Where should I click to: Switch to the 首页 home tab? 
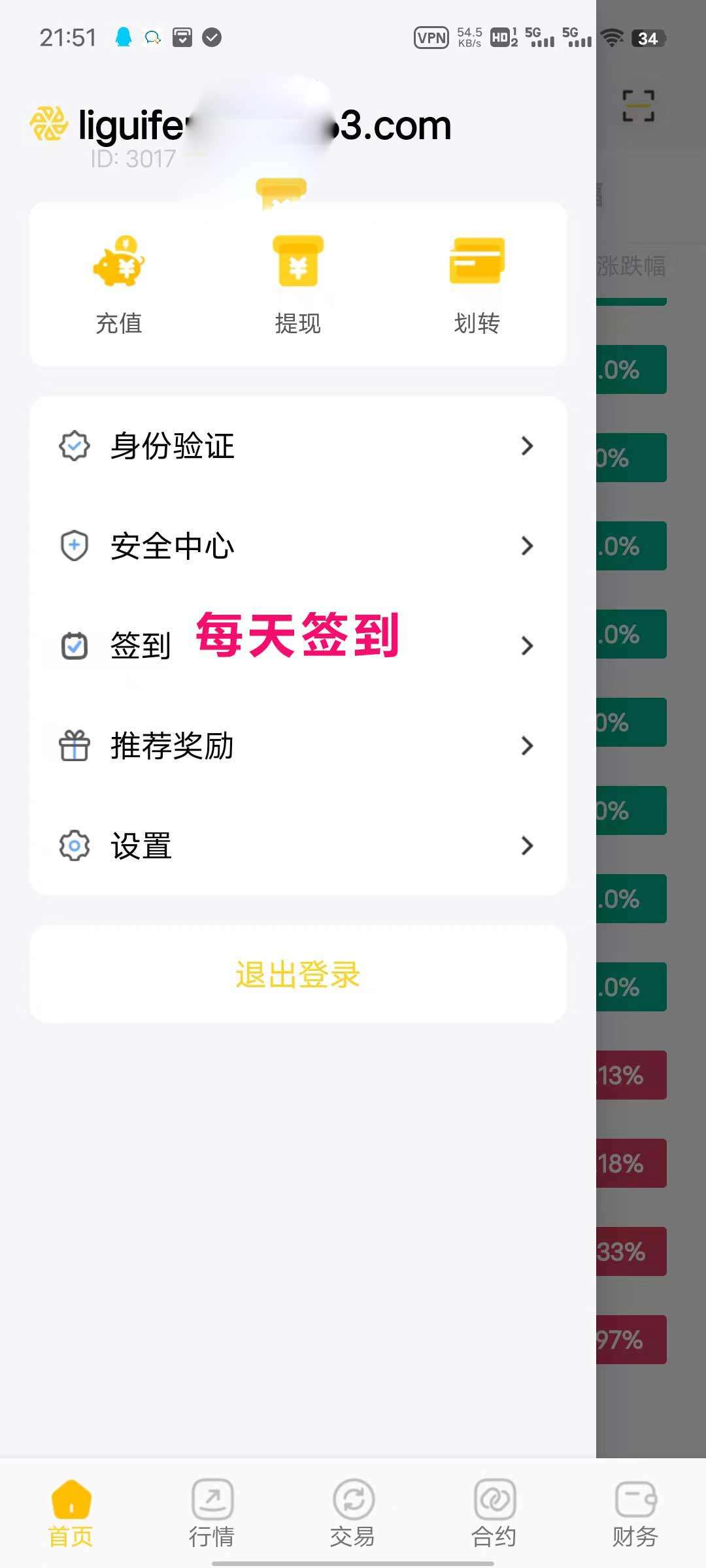(71, 1513)
